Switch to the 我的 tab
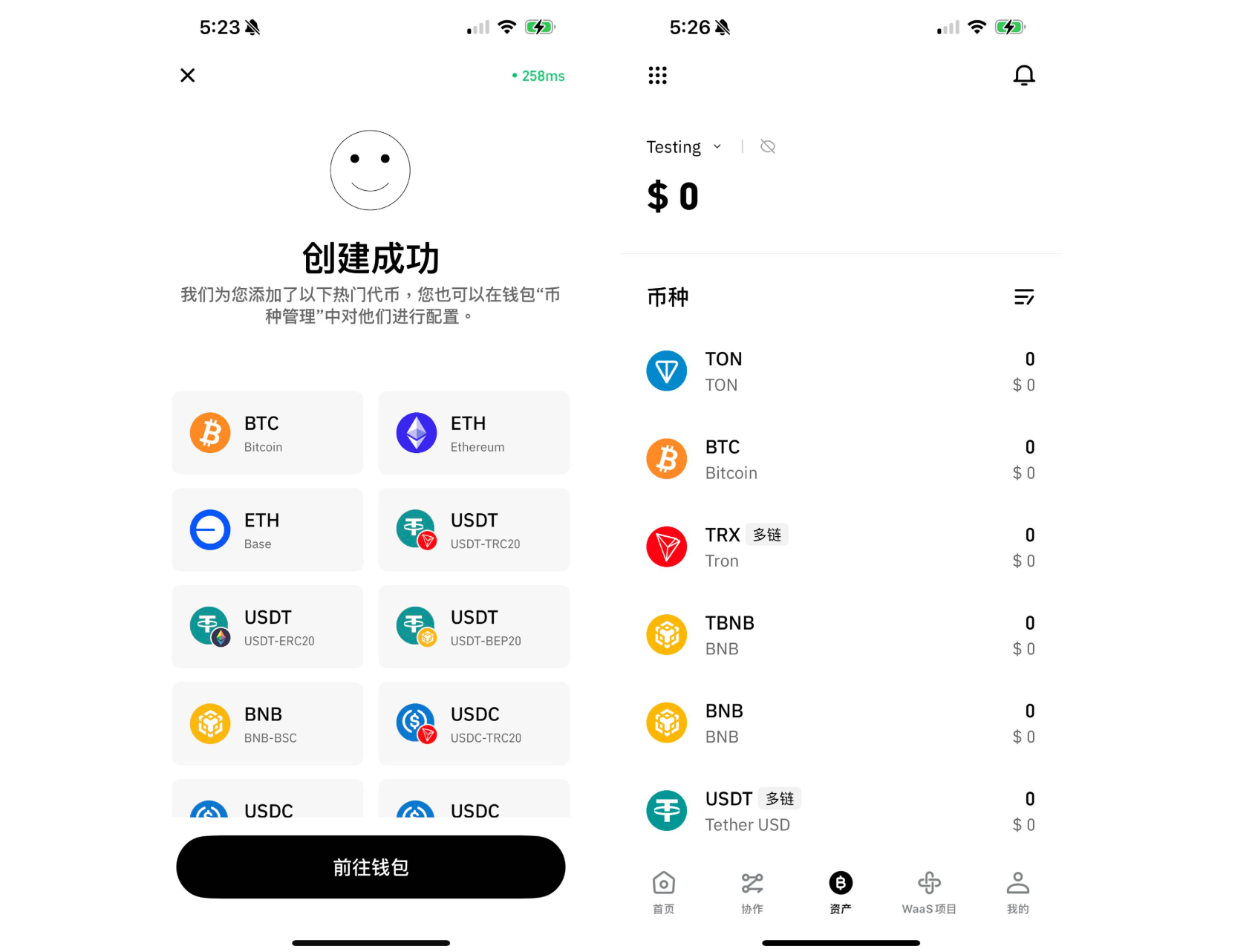The image size is (1255, 952). [x=1017, y=893]
